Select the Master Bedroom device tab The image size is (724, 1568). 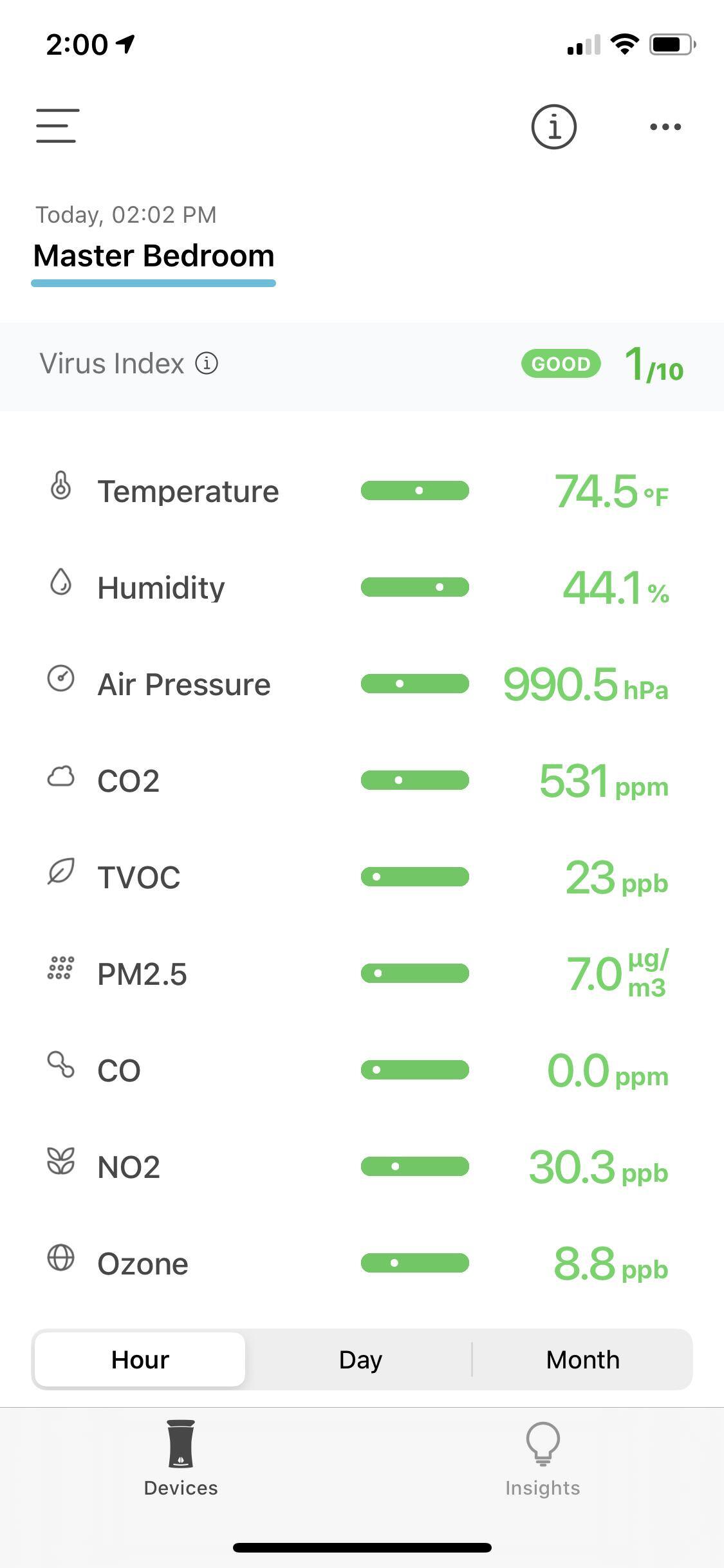(154, 256)
